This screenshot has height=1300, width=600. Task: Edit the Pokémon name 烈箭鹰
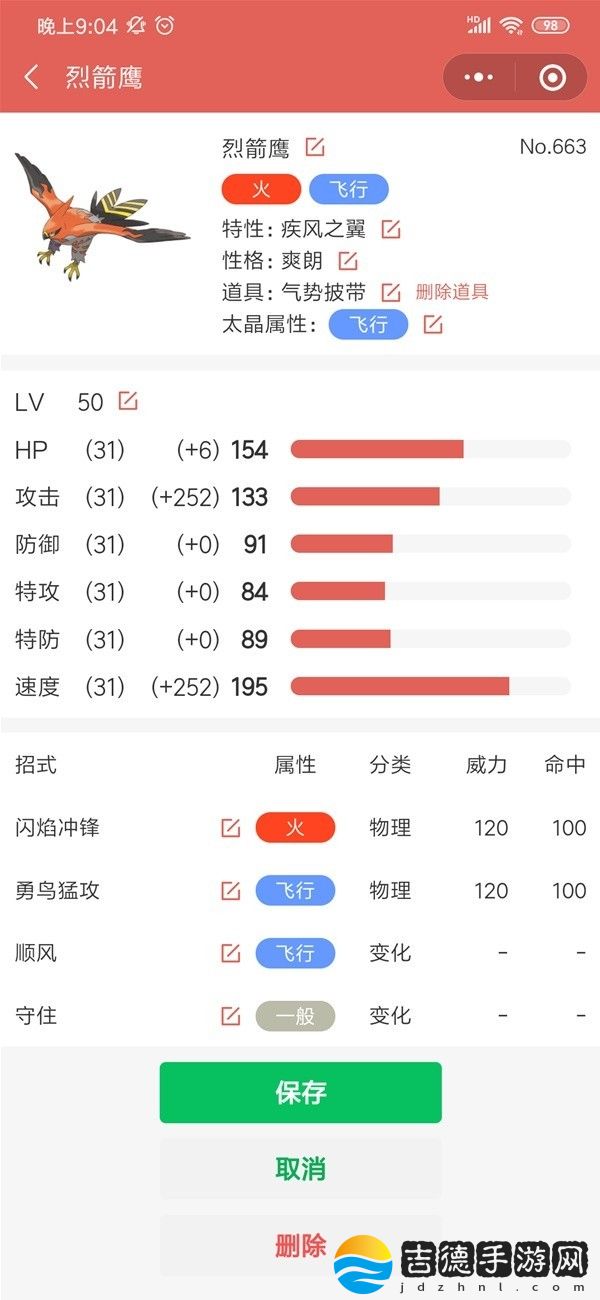point(315,148)
